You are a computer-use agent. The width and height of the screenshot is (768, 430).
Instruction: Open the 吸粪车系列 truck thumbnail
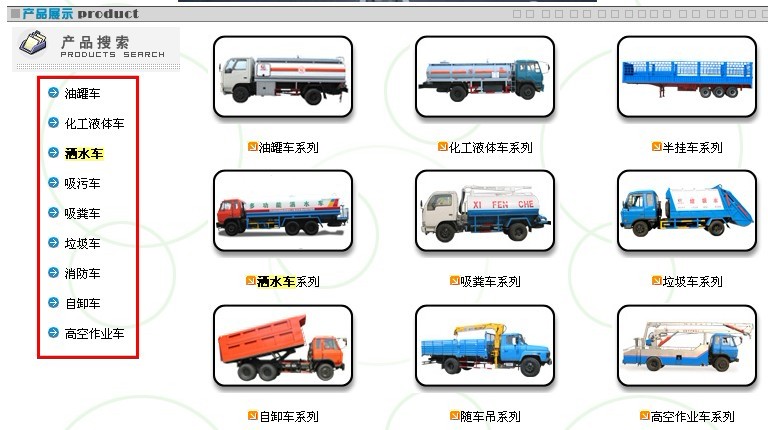click(x=484, y=210)
